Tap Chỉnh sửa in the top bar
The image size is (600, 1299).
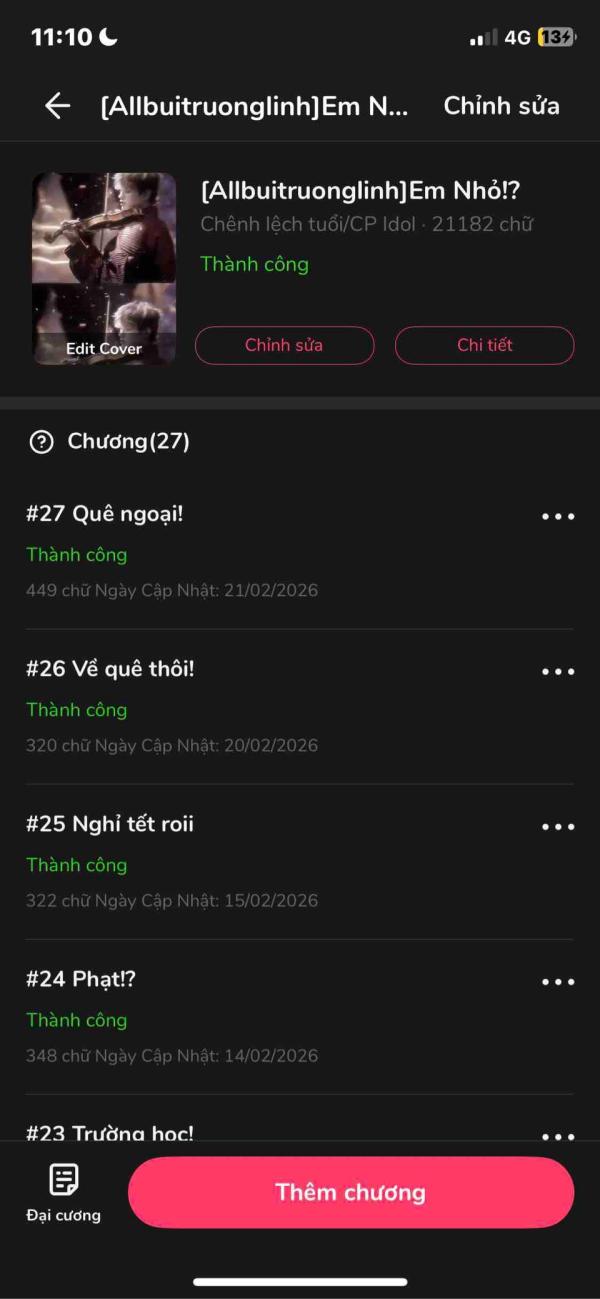[501, 106]
